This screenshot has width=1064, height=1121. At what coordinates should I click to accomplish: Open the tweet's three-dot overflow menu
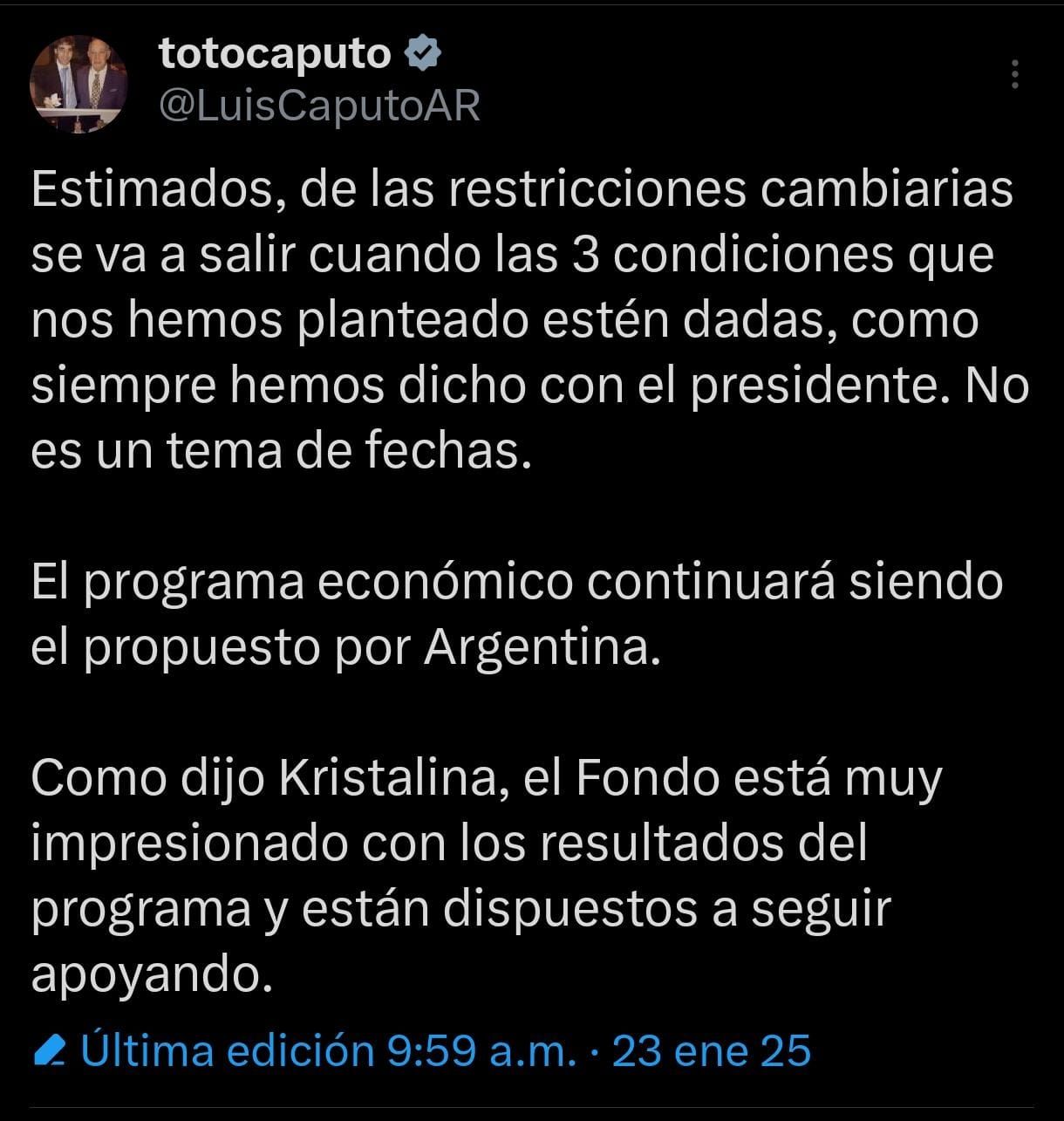[x=1015, y=75]
